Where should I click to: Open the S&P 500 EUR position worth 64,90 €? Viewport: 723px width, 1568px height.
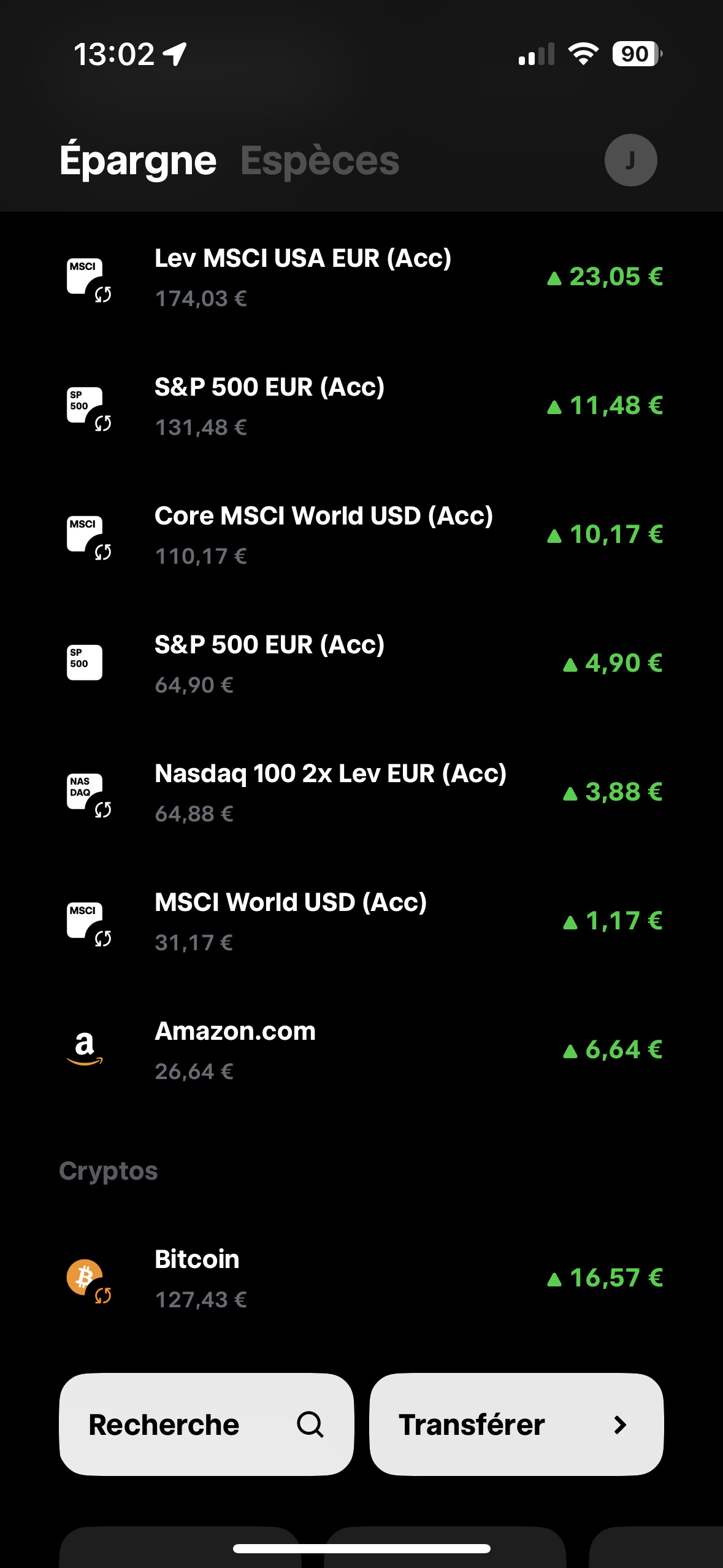(x=361, y=664)
